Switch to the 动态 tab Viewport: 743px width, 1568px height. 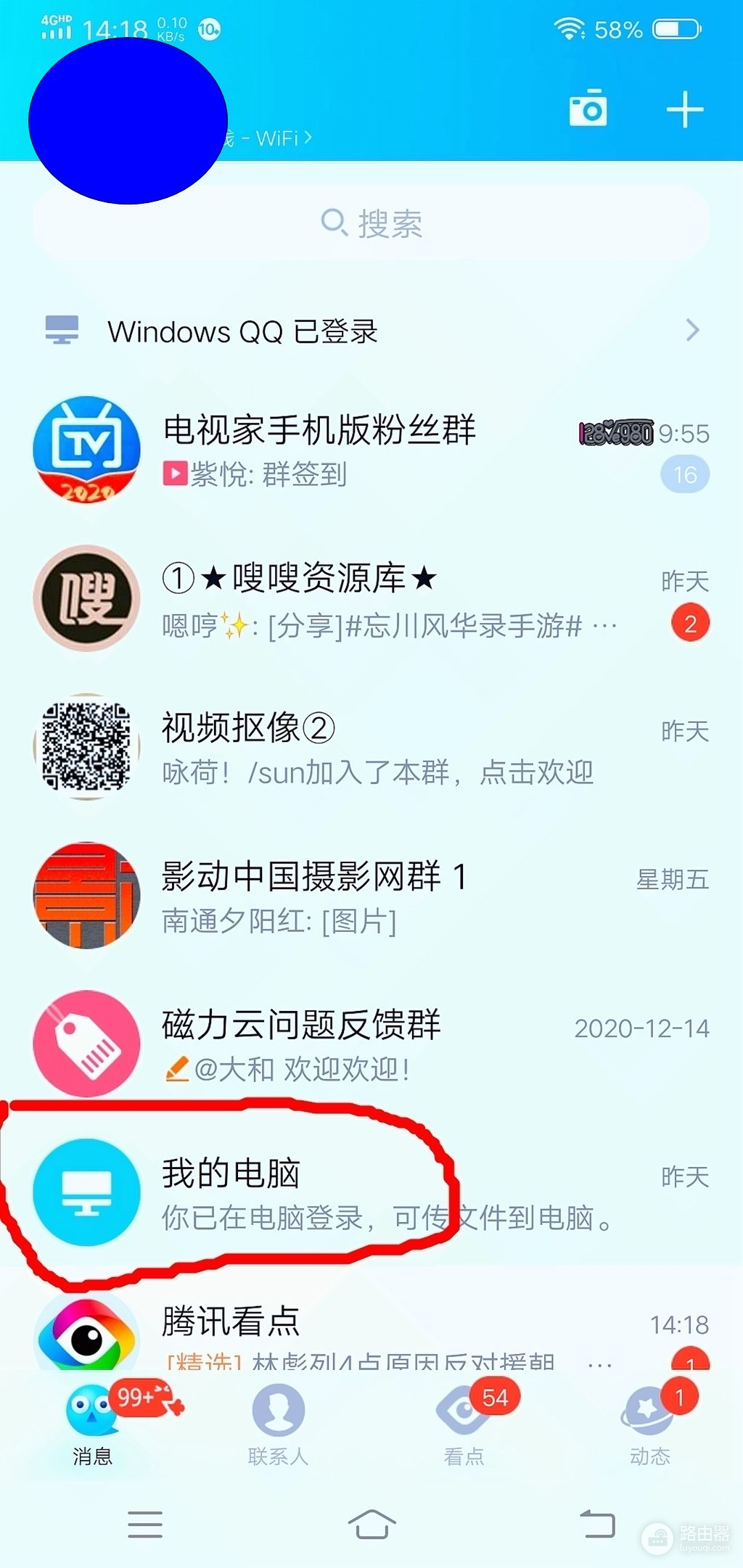click(649, 1423)
